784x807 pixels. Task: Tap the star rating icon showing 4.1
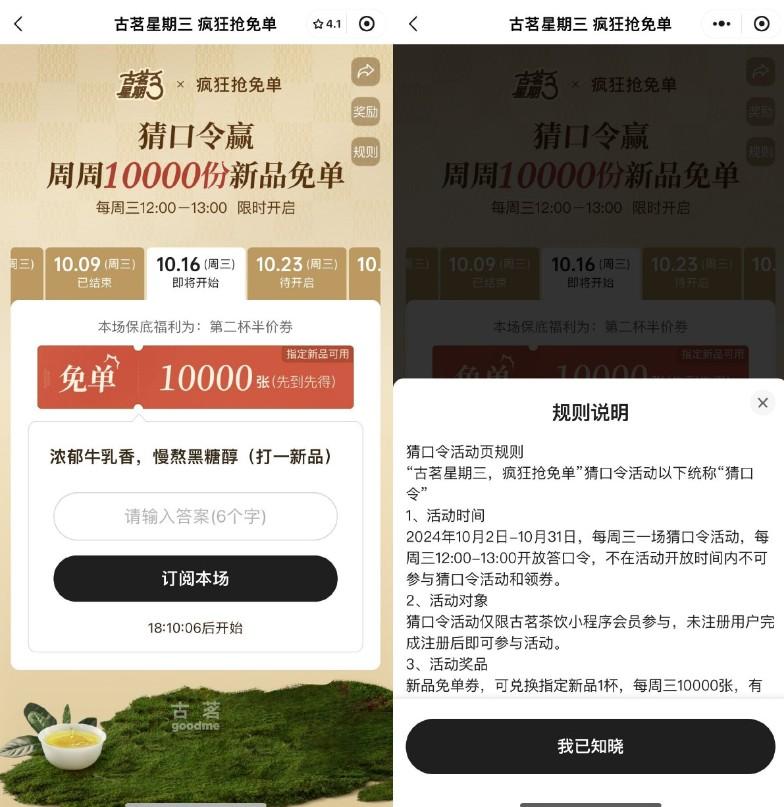pyautogui.click(x=327, y=23)
